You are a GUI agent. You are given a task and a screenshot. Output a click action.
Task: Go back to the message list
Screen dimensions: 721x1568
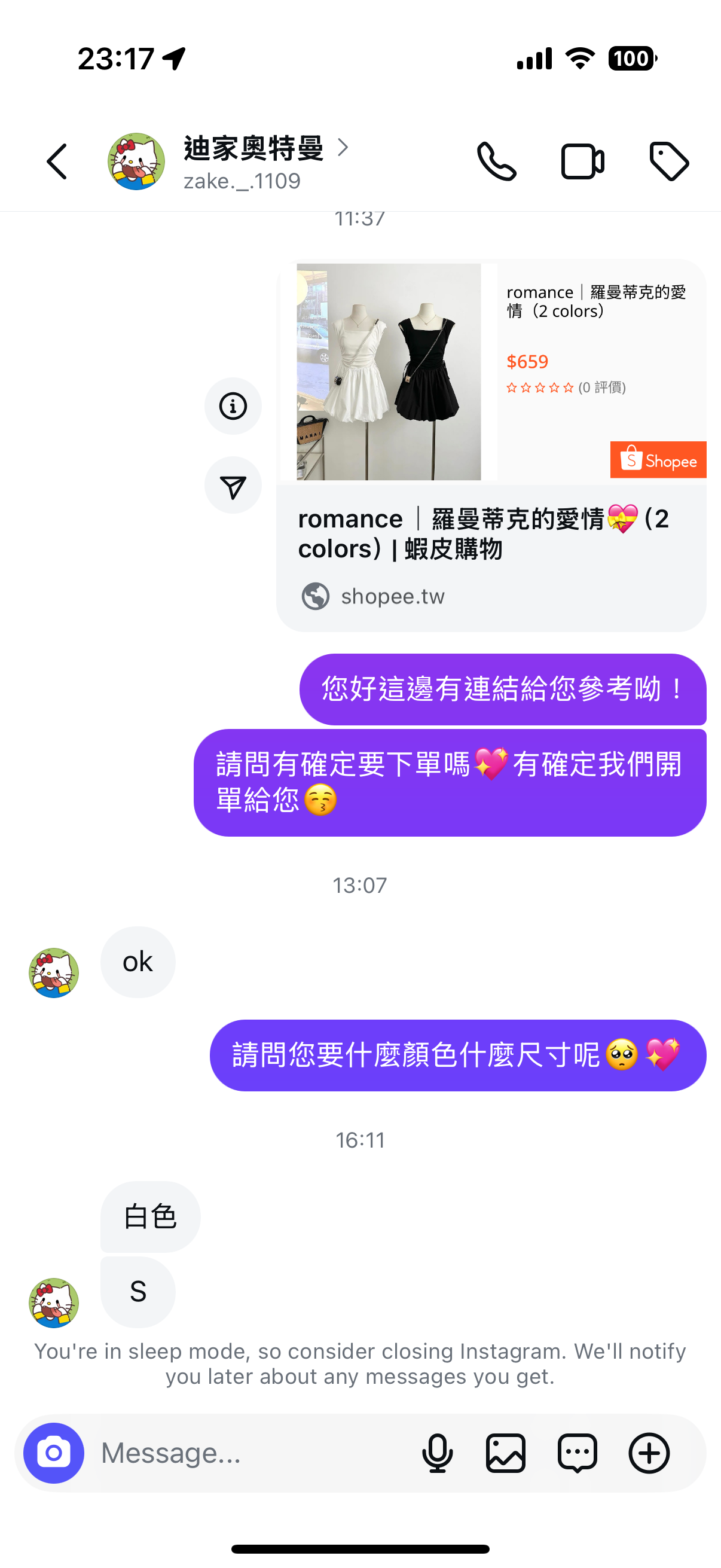(57, 162)
